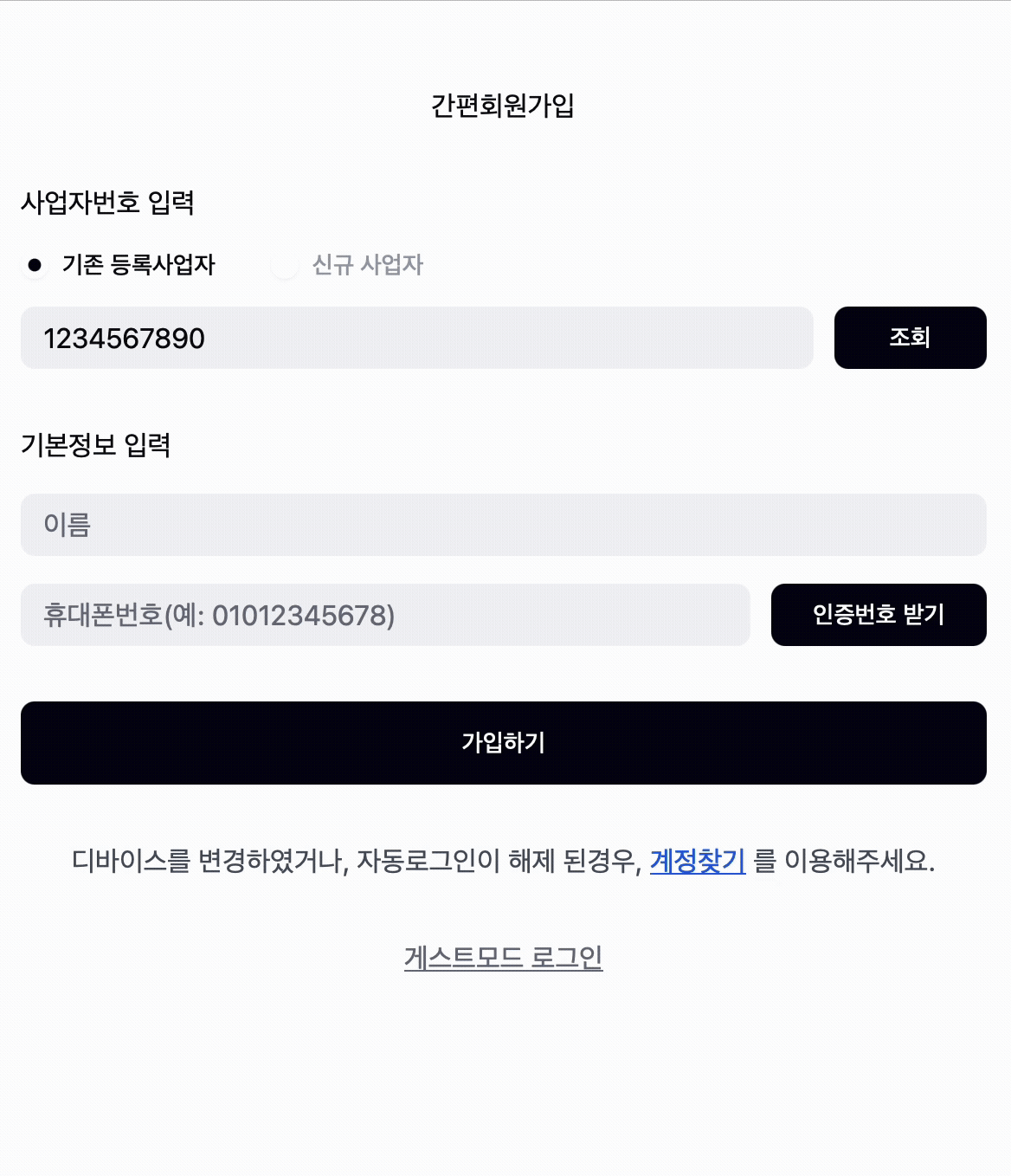Submit signup with the 가입하기 button
The width and height of the screenshot is (1011, 1176).
[503, 743]
